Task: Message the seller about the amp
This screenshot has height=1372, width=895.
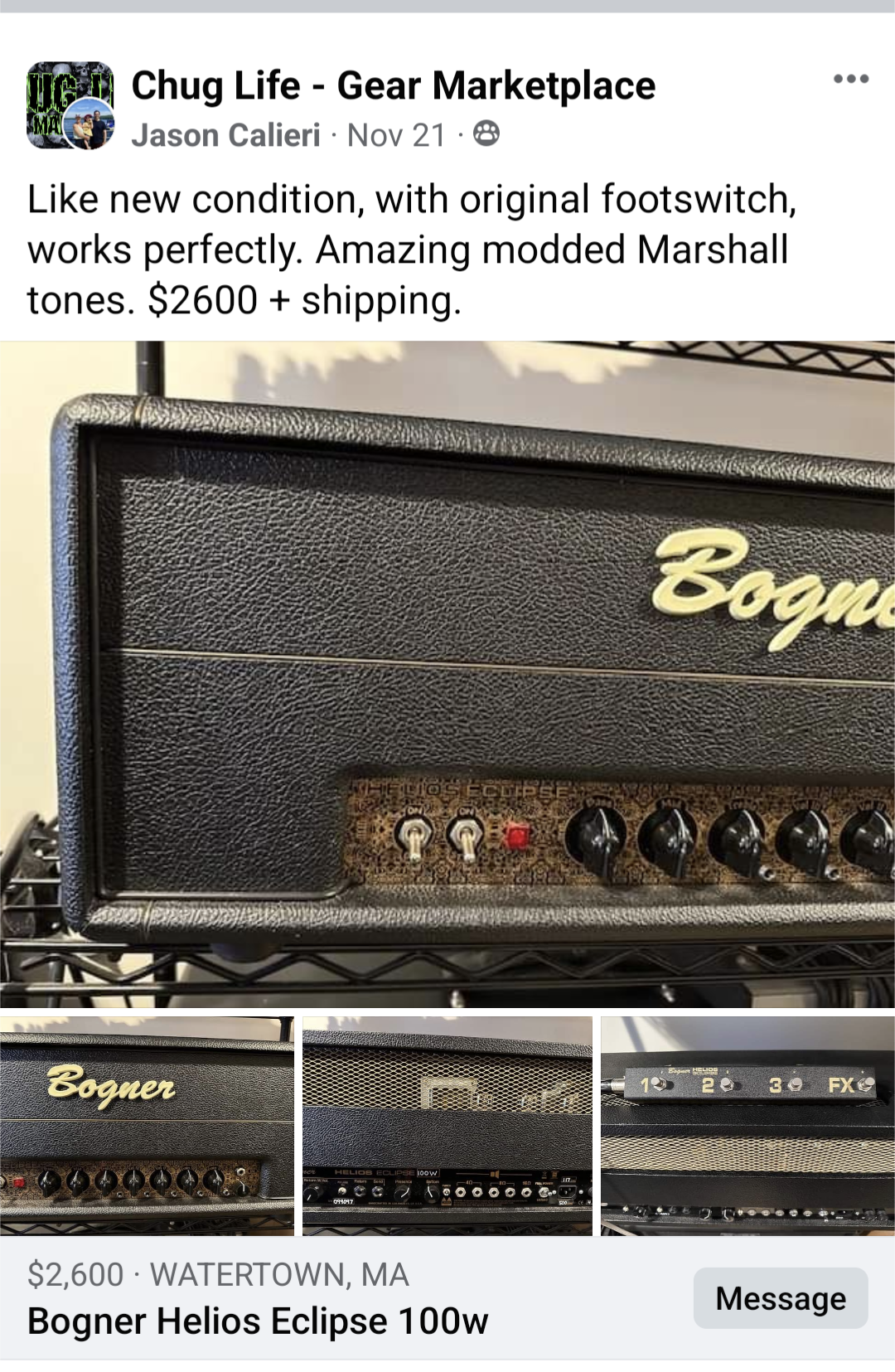Action: (x=780, y=1298)
